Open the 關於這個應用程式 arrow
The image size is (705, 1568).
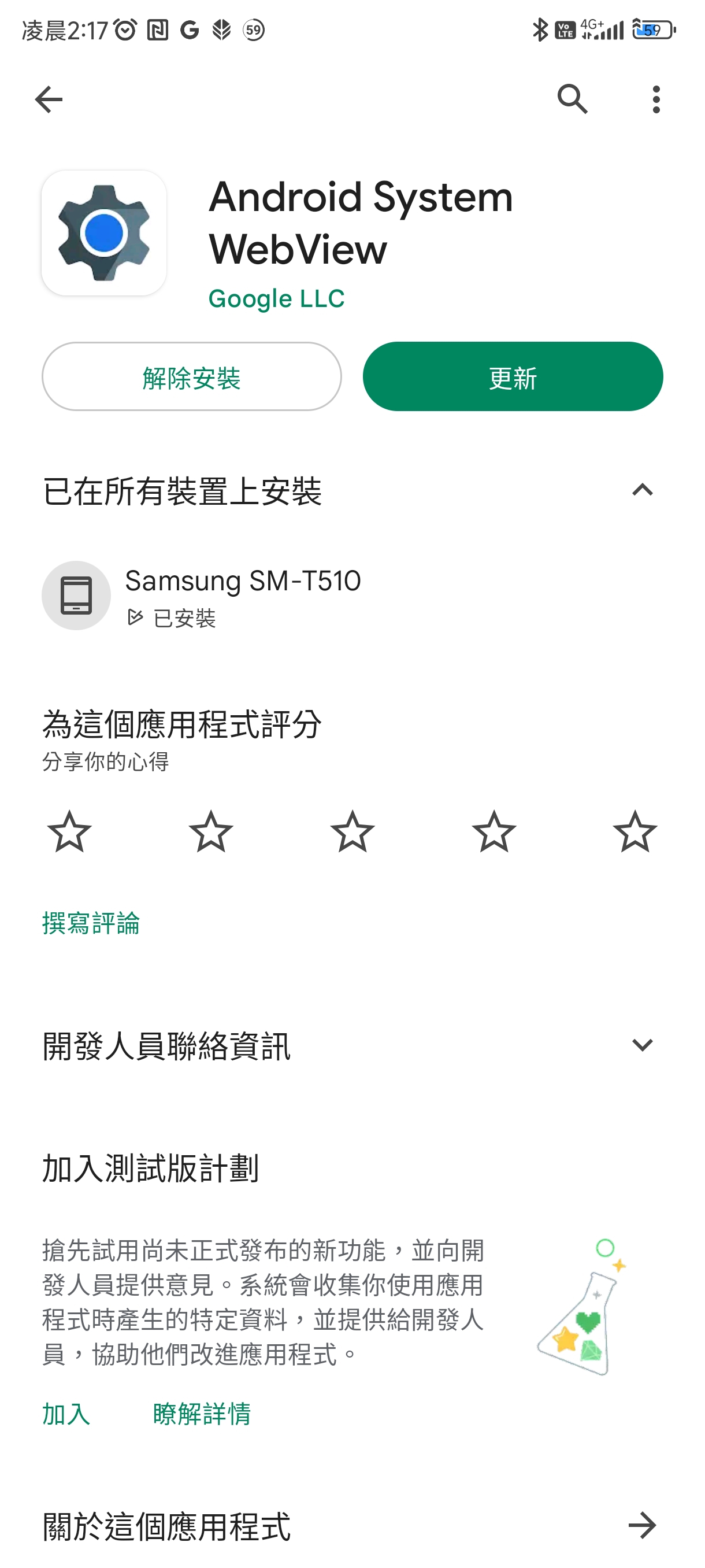(643, 1526)
